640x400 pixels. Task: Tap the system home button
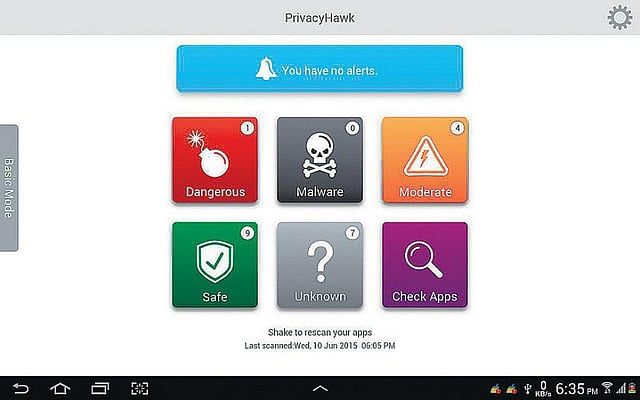61,387
